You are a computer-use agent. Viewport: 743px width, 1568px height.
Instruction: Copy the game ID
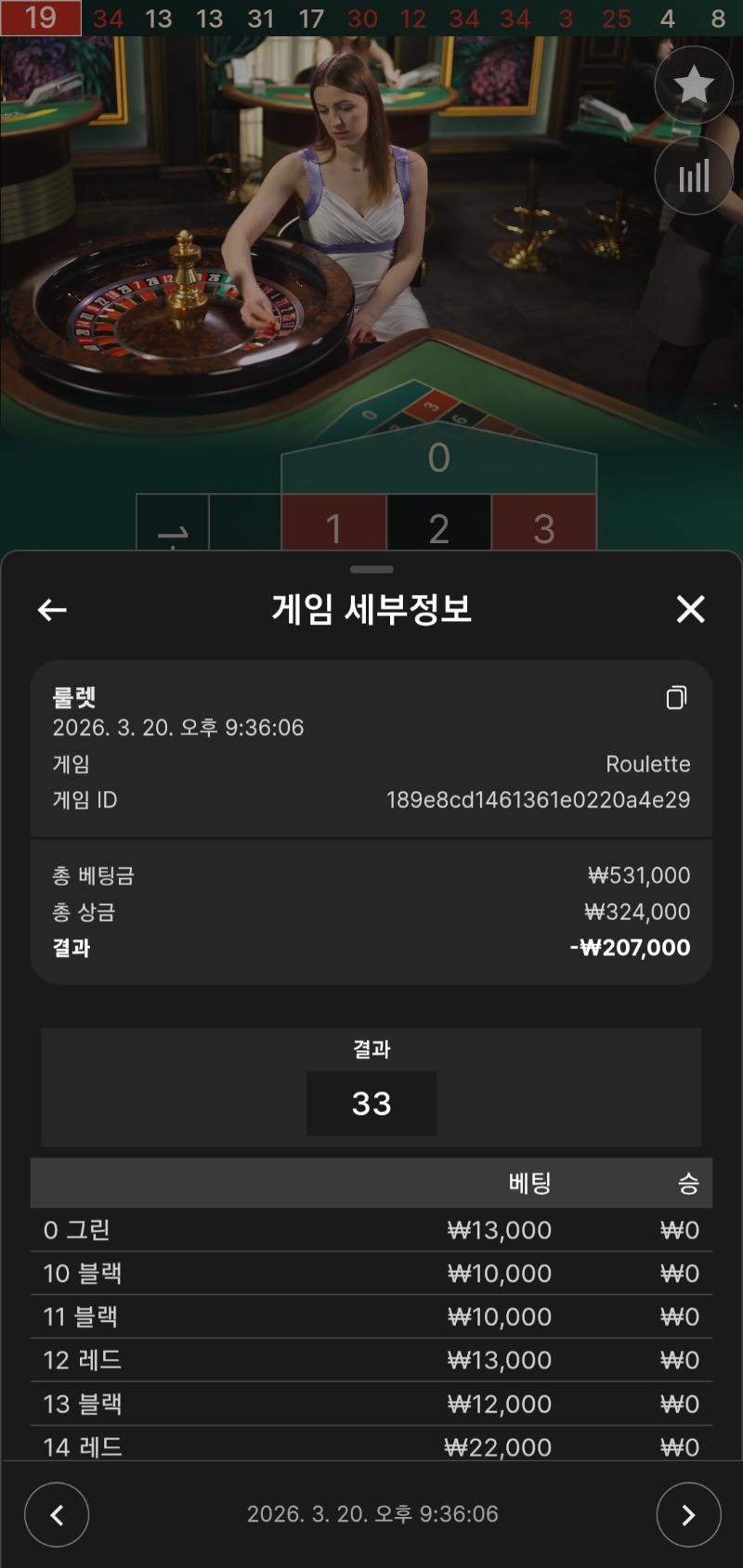point(676,697)
